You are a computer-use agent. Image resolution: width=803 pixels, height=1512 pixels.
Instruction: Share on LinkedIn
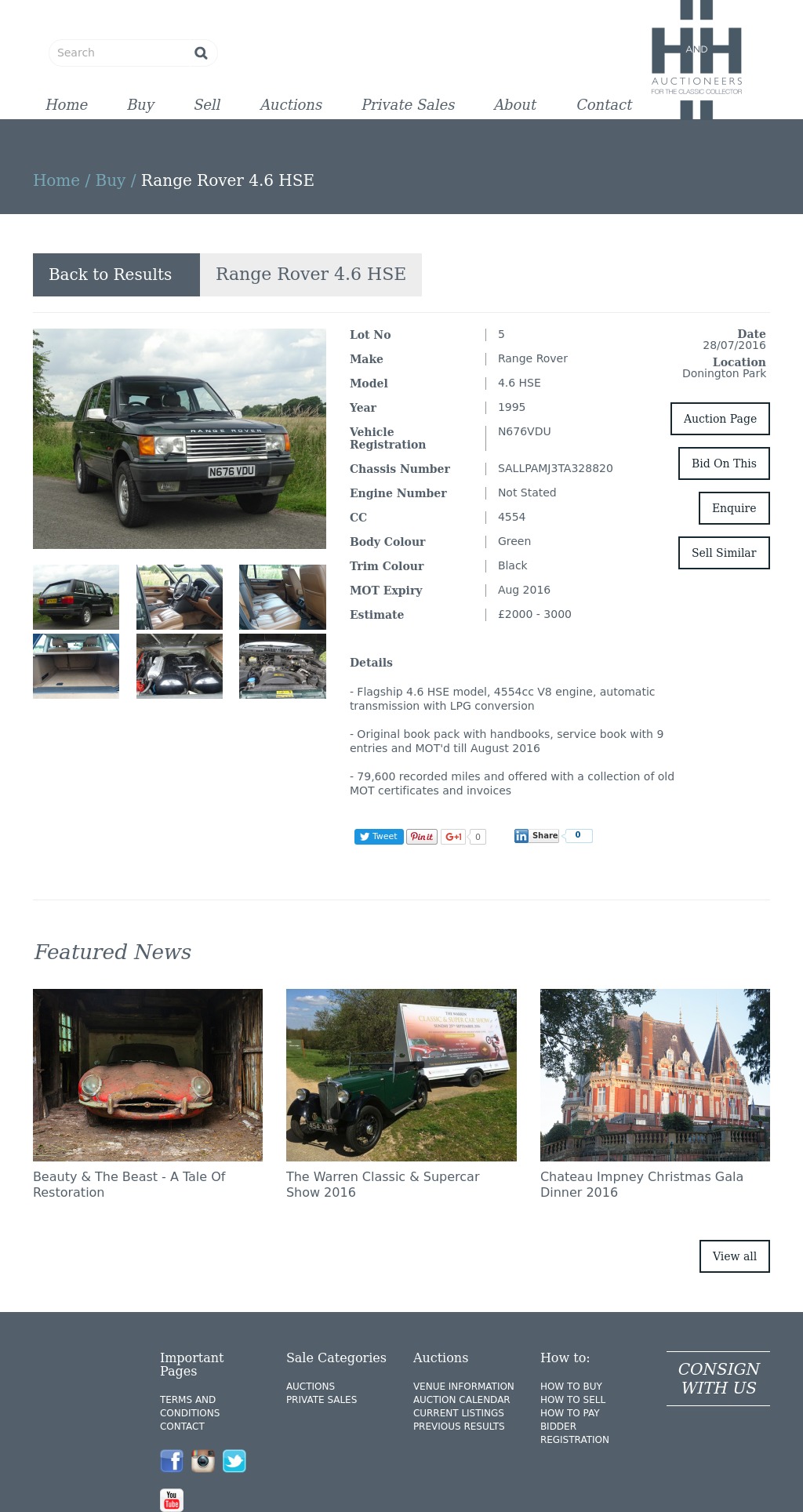pos(537,836)
